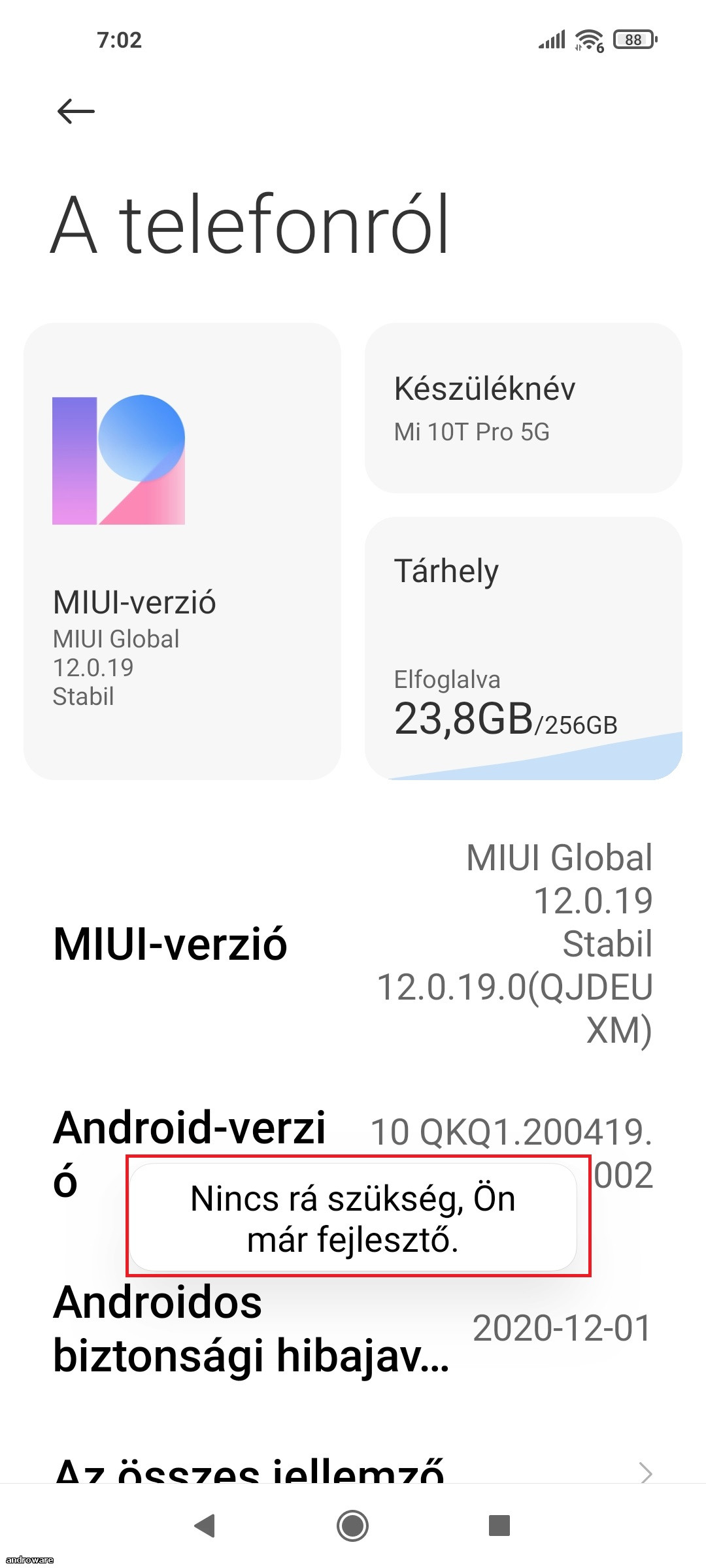The width and height of the screenshot is (706, 1568).
Task: Go back using the top arrow
Action: 76,111
